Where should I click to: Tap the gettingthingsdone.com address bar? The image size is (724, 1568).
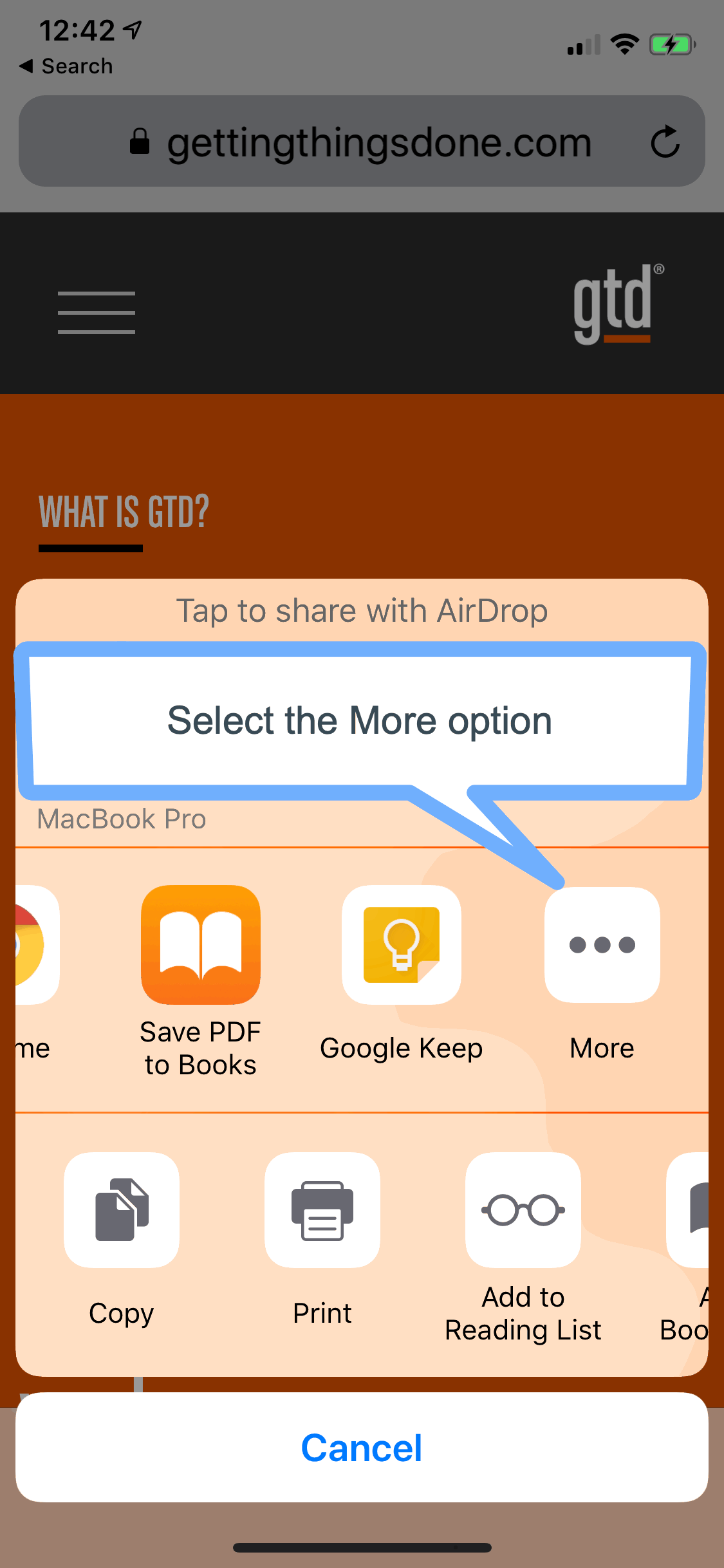click(360, 142)
